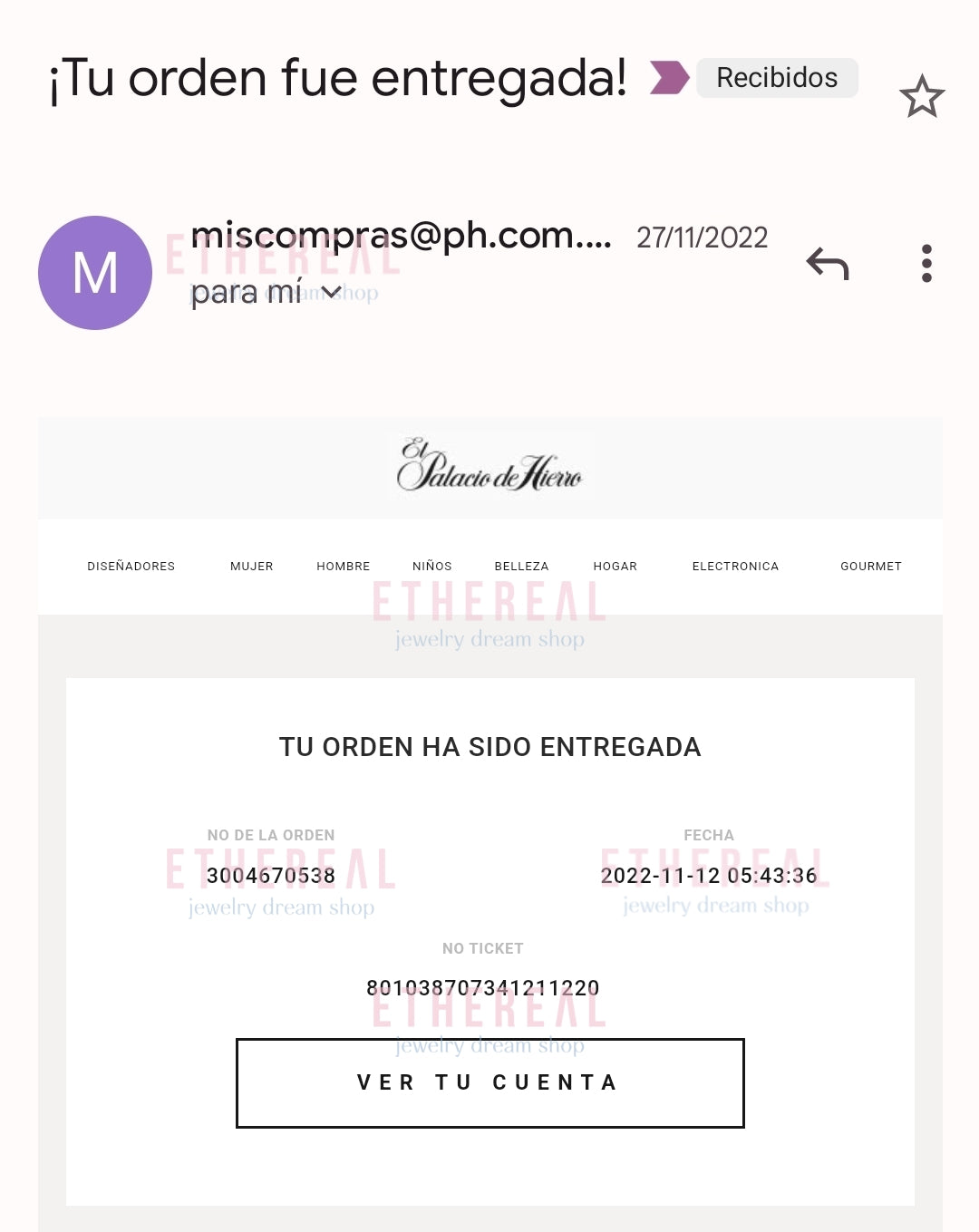
Task: Select the NIÑOS category link
Action: pos(432,567)
